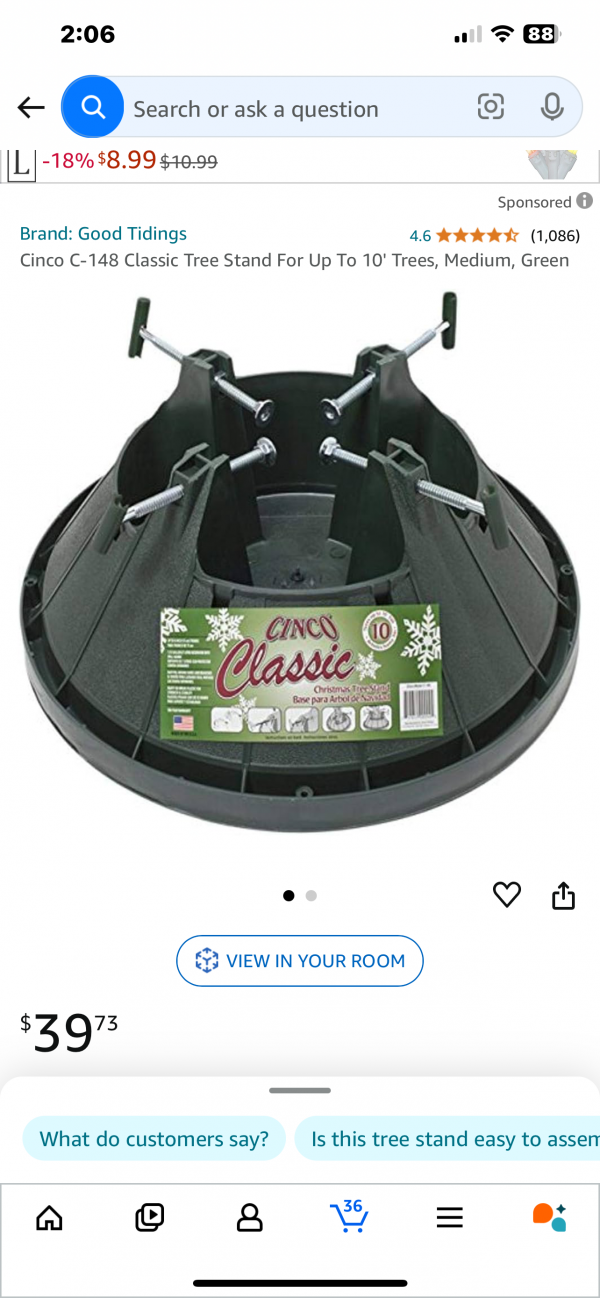Share this product listing
The width and height of the screenshot is (600, 1298).
tap(563, 895)
